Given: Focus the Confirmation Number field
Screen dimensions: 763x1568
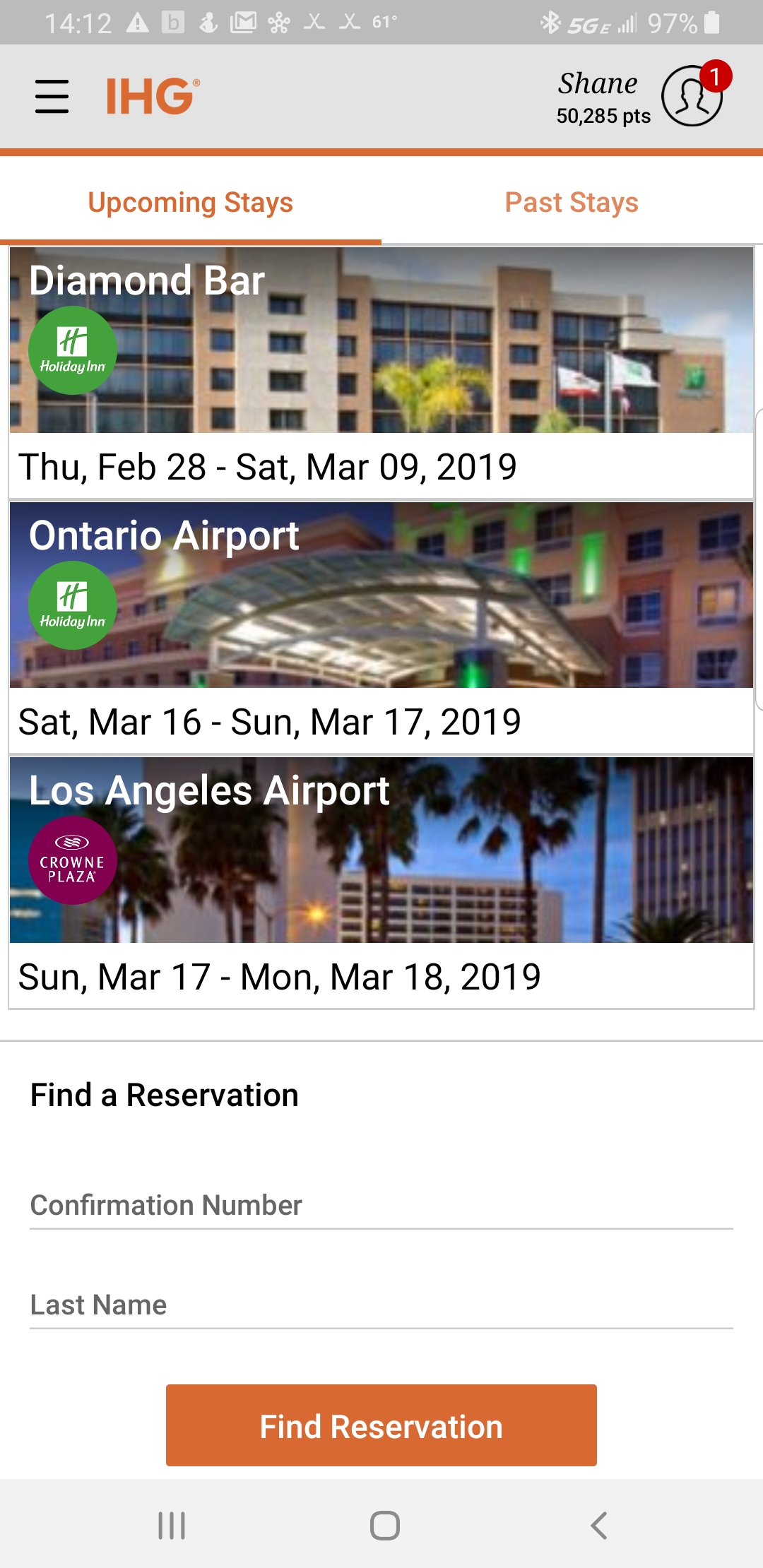Looking at the screenshot, I should pyautogui.click(x=381, y=1205).
